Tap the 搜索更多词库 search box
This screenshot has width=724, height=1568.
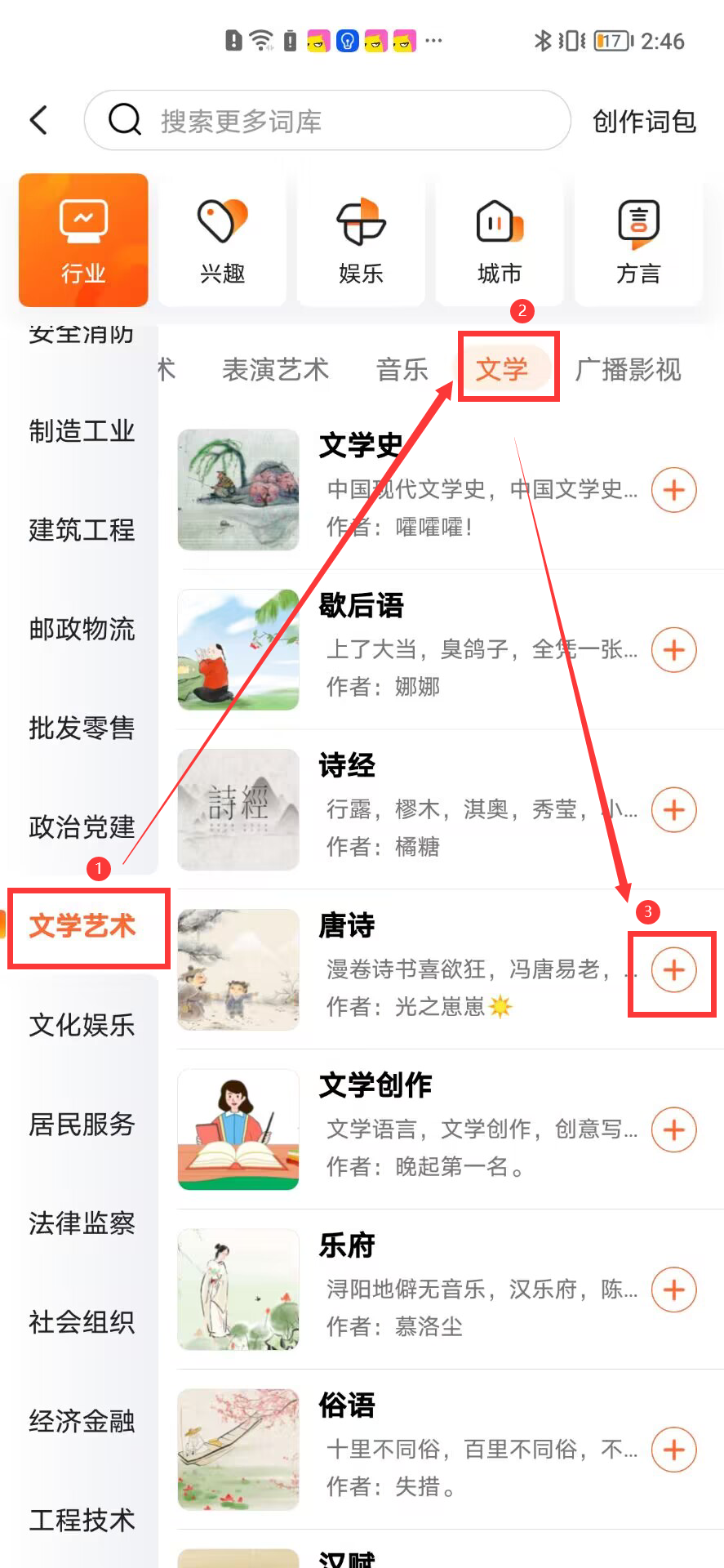point(326,121)
